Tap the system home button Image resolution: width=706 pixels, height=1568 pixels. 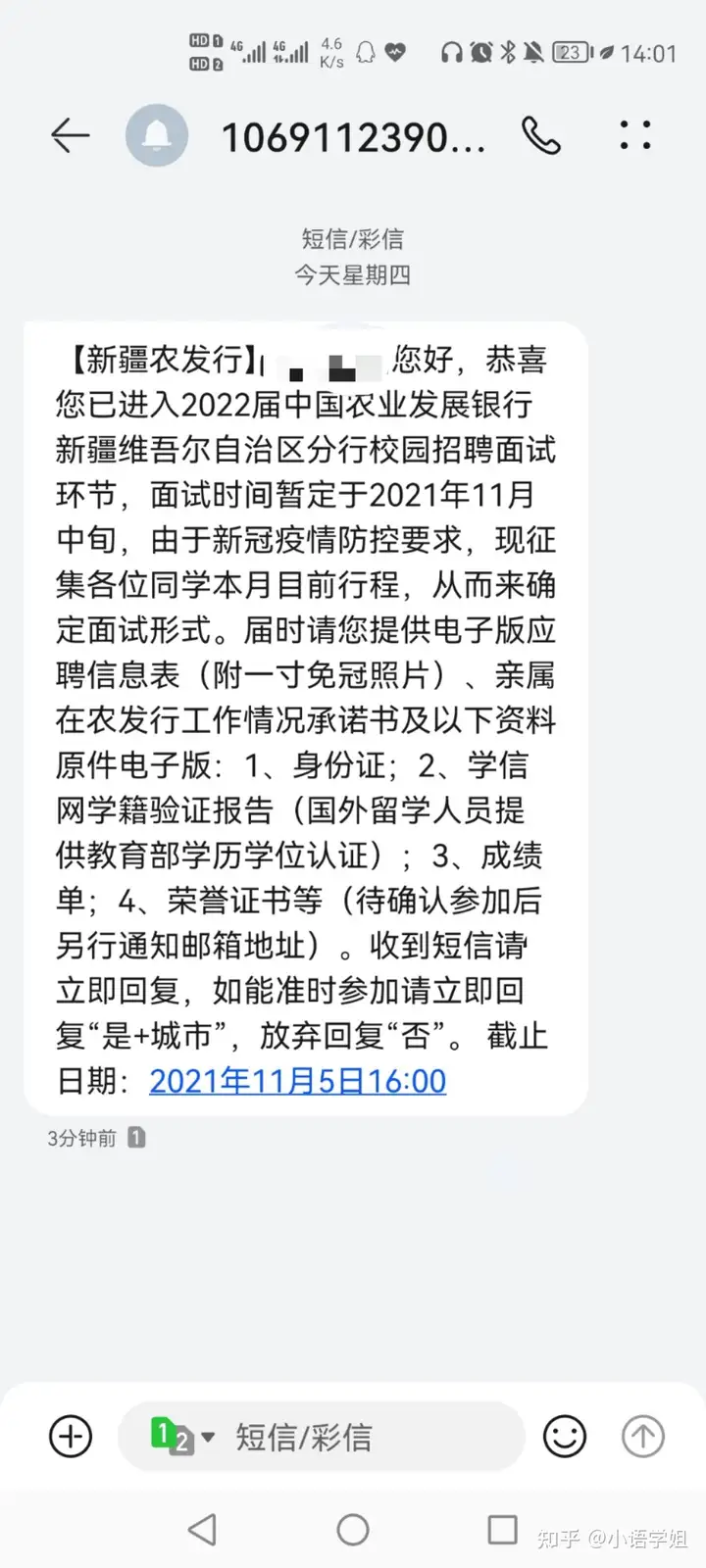(x=353, y=1530)
